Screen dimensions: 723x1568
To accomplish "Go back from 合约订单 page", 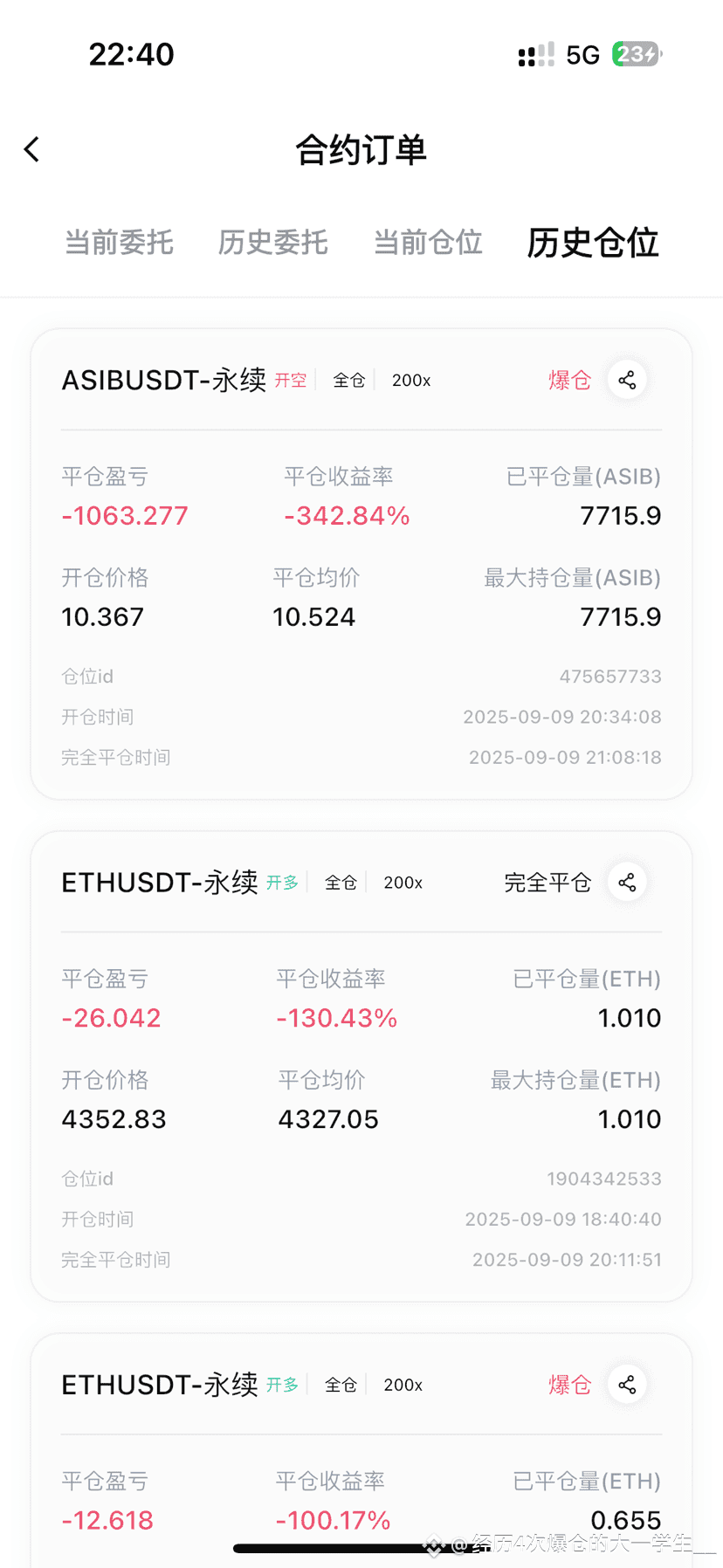I will click(x=32, y=149).
